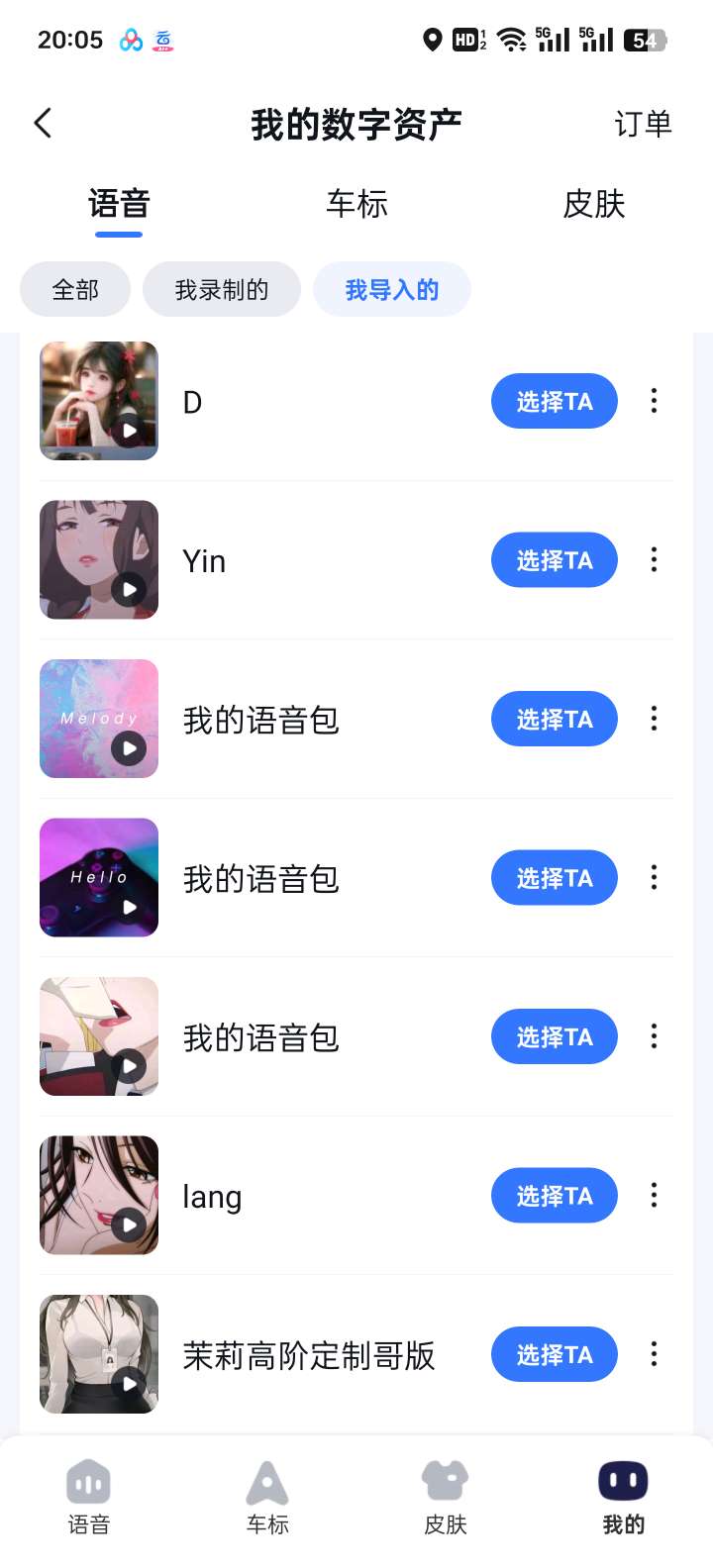The width and height of the screenshot is (713, 1568).
Task: Tap 选择TA for the Yin voice pack
Action: point(554,559)
